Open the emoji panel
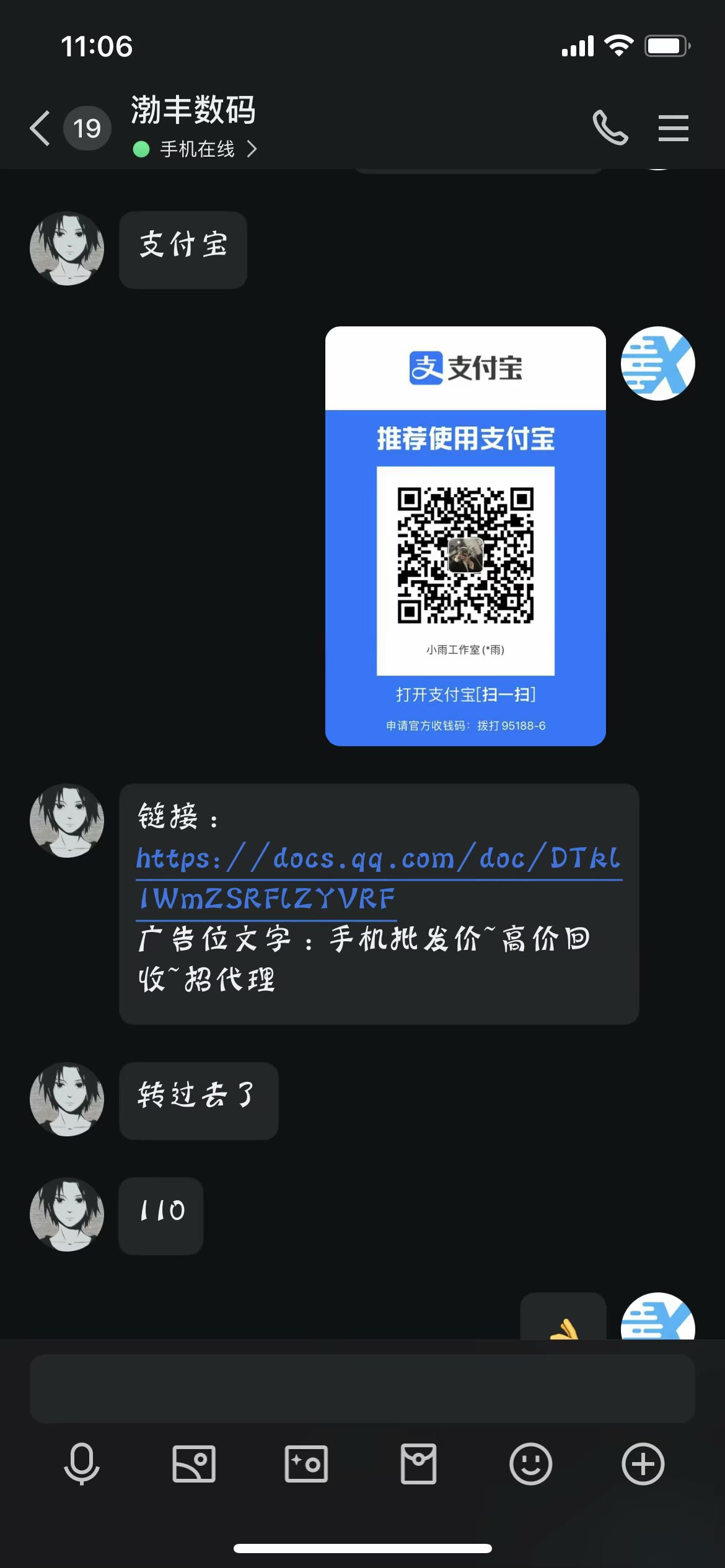Viewport: 725px width, 1568px height. [530, 1464]
